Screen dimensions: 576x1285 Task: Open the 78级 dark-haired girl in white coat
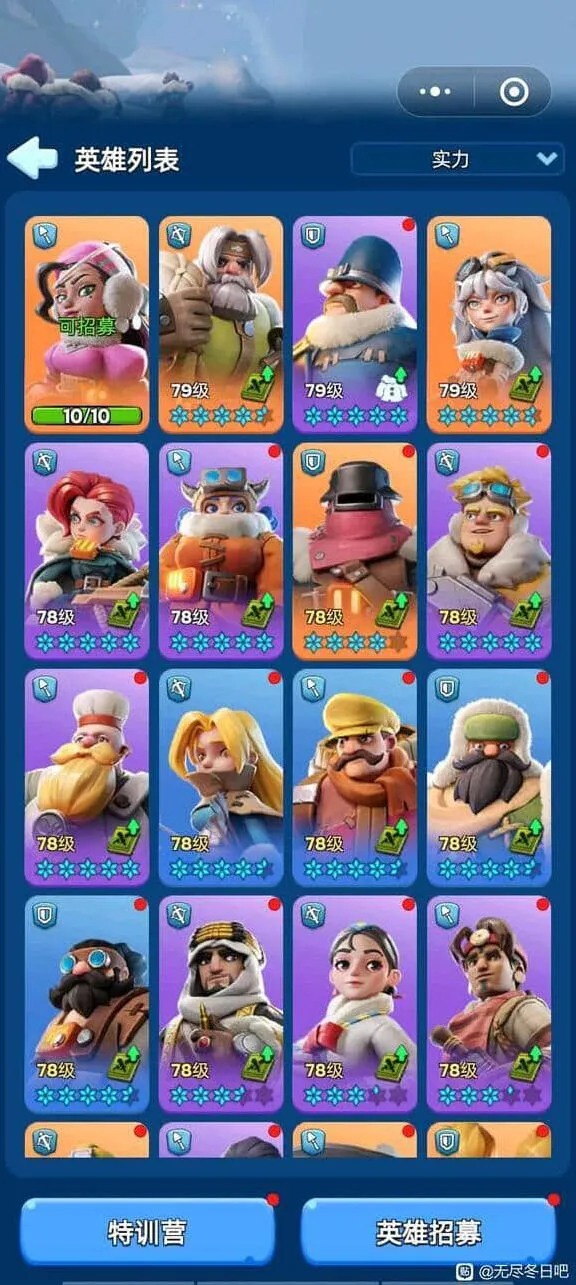355,1004
